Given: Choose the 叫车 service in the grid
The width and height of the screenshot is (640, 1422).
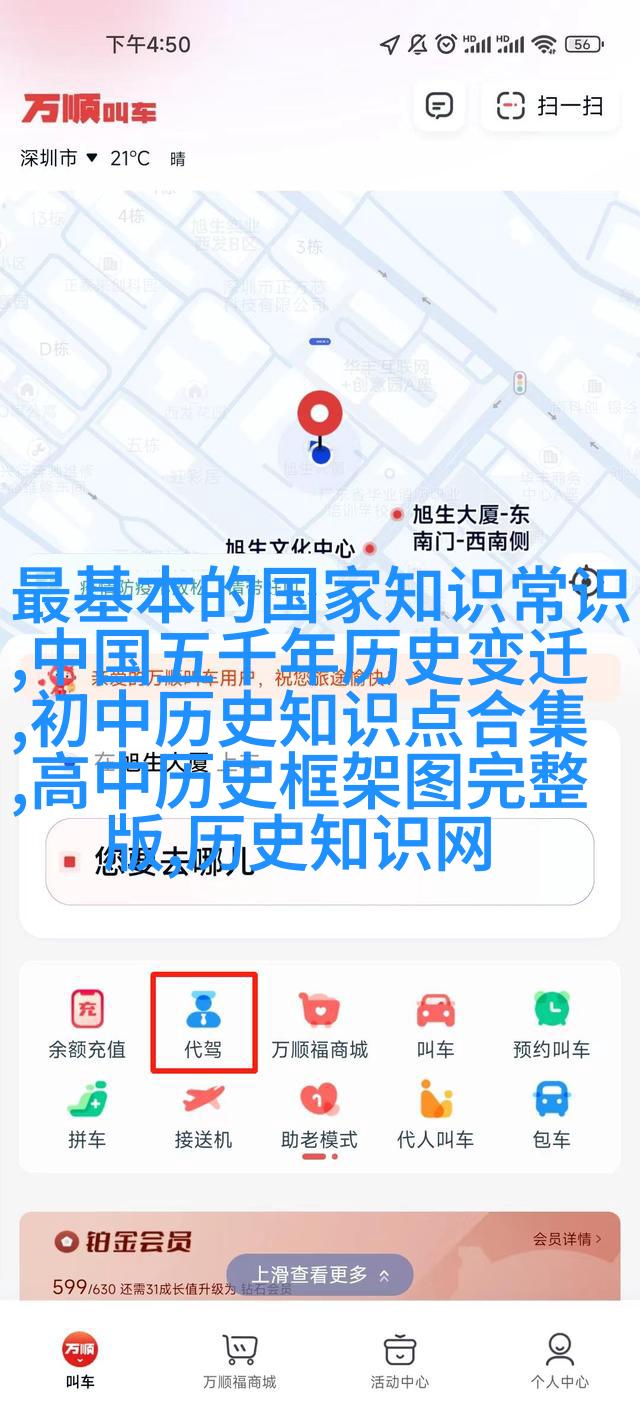Looking at the screenshot, I should [x=435, y=1023].
